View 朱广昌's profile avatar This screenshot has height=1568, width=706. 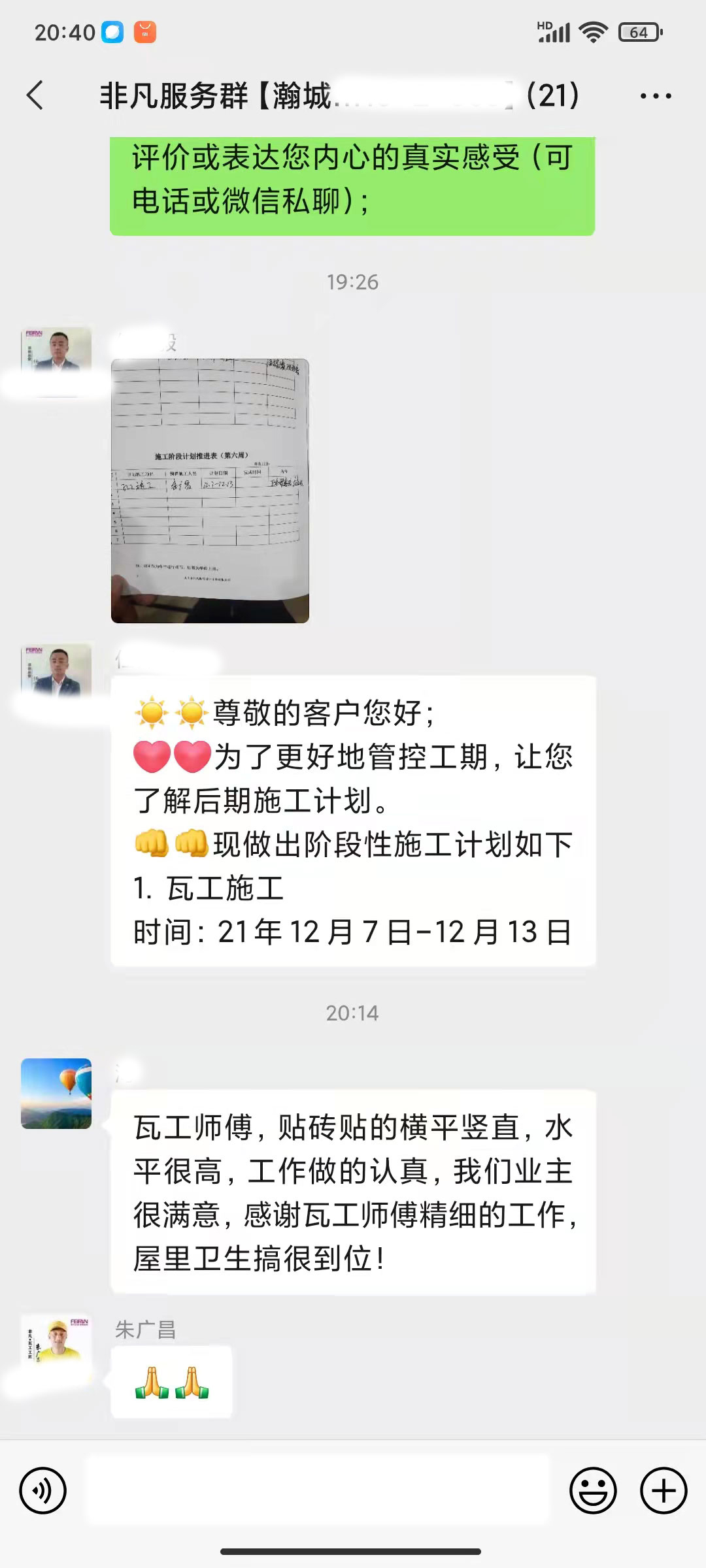point(56,1348)
